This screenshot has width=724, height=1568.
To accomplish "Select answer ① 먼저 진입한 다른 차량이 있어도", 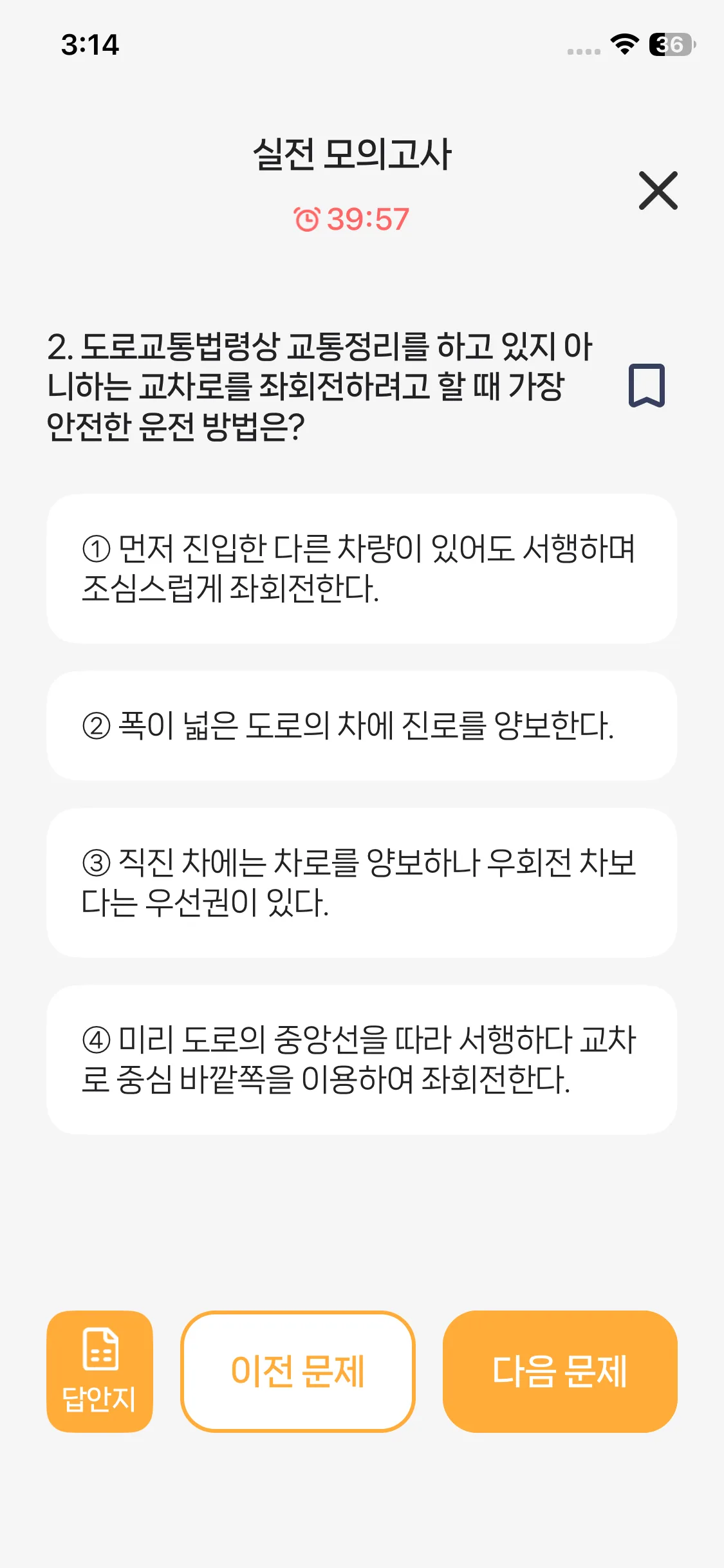I will 362,568.
